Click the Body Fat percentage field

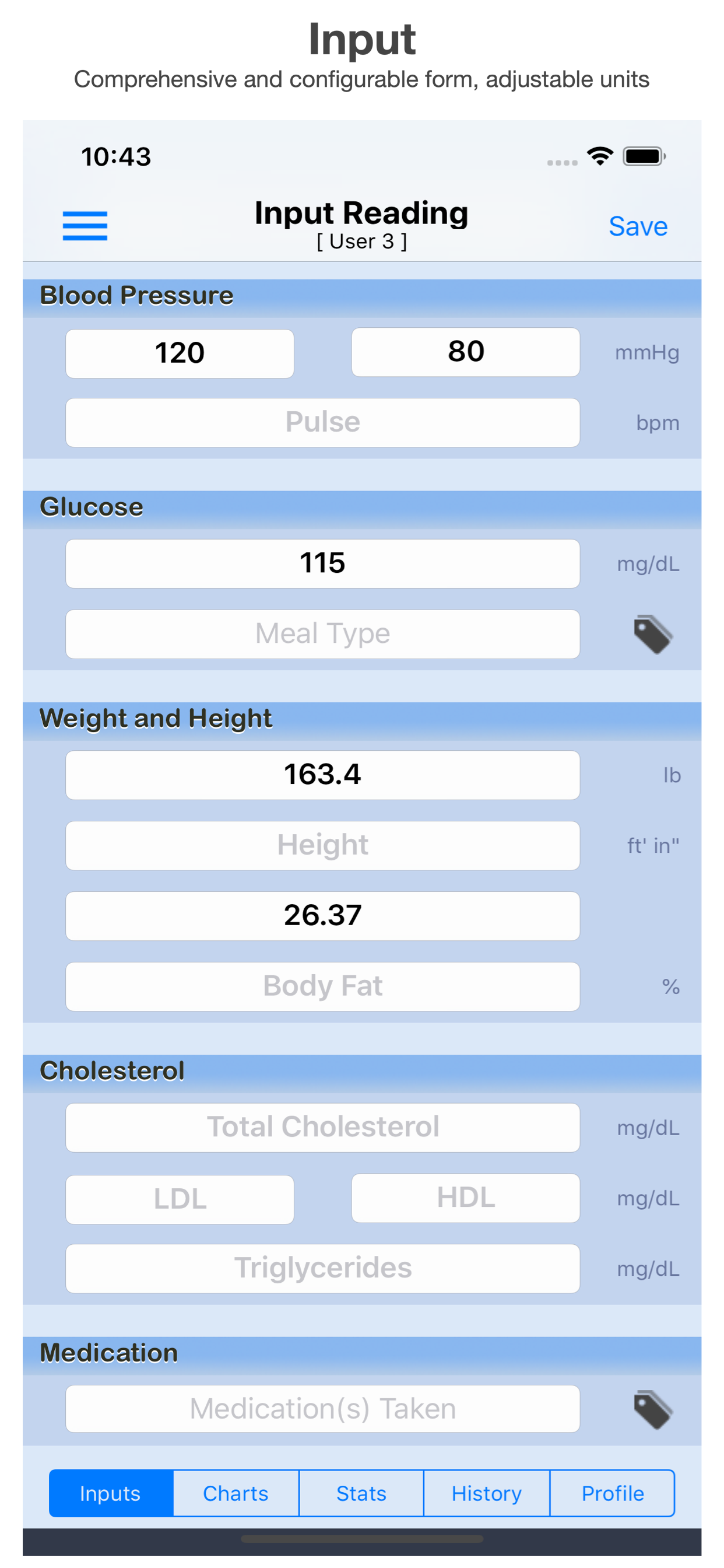click(323, 986)
